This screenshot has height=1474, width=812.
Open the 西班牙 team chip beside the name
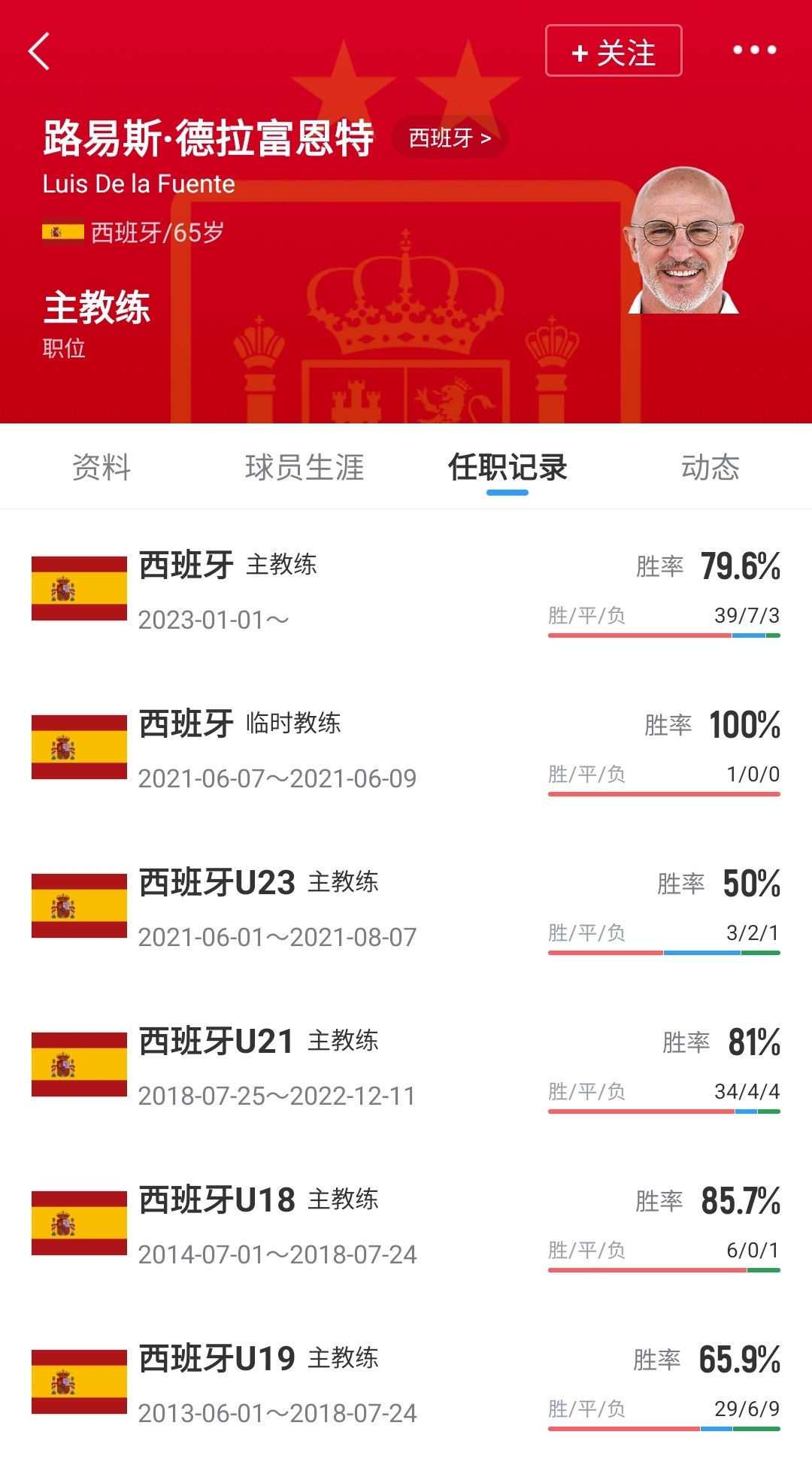point(450,138)
